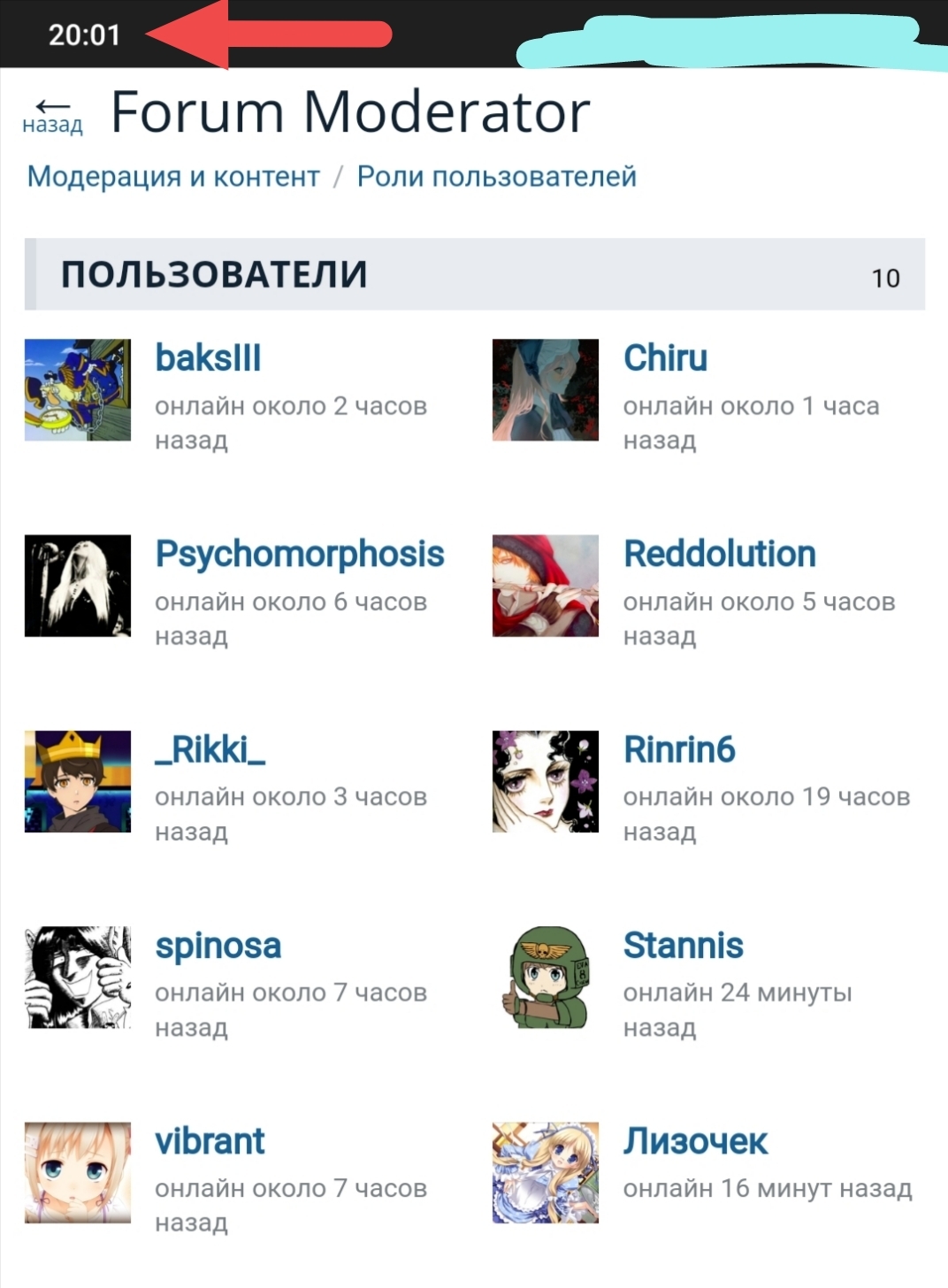Open spinosa's profile
Screen dimensions: 948x1288
[218, 946]
